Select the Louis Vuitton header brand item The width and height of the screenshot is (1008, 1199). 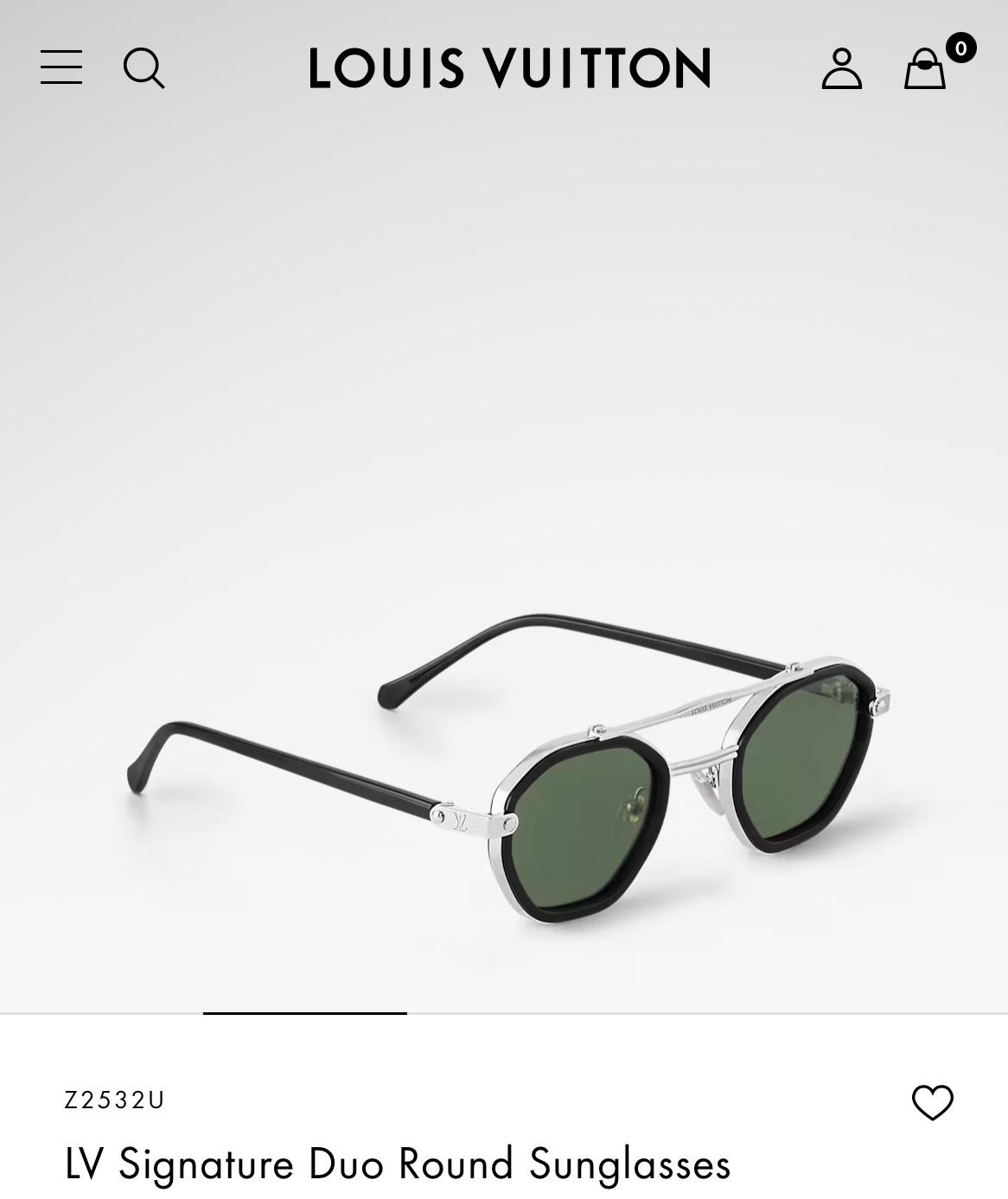pos(510,68)
